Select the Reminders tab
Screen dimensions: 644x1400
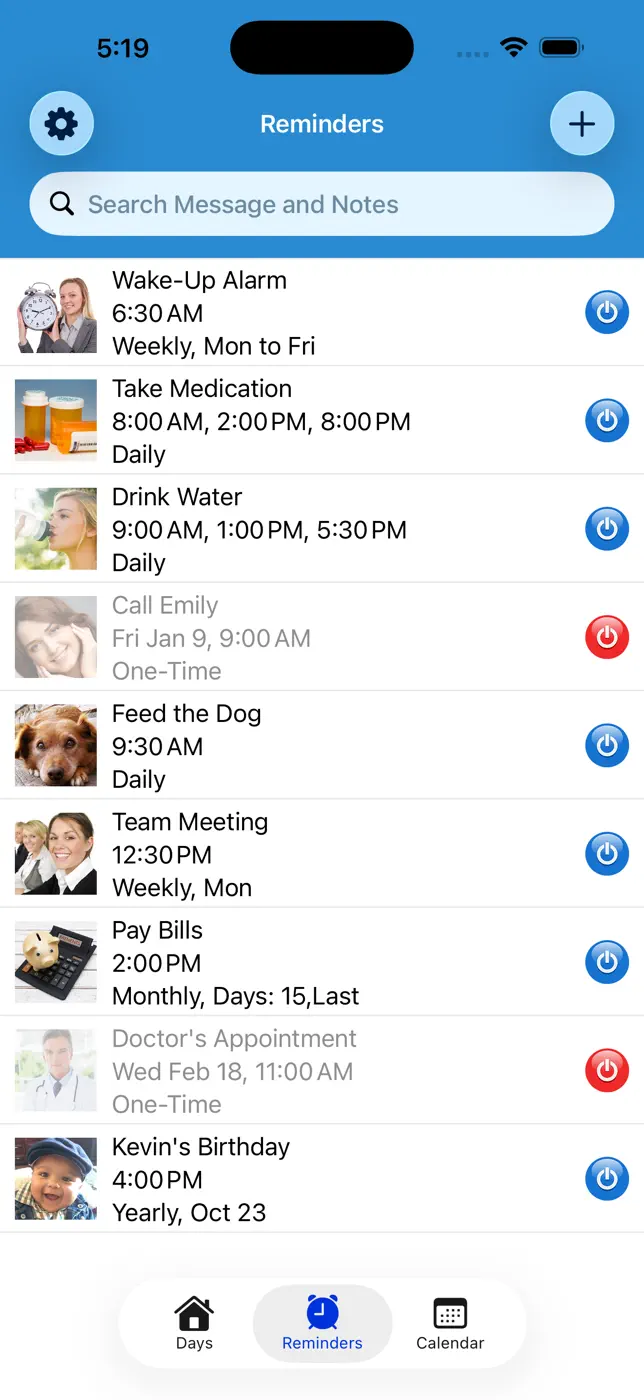[322, 1323]
